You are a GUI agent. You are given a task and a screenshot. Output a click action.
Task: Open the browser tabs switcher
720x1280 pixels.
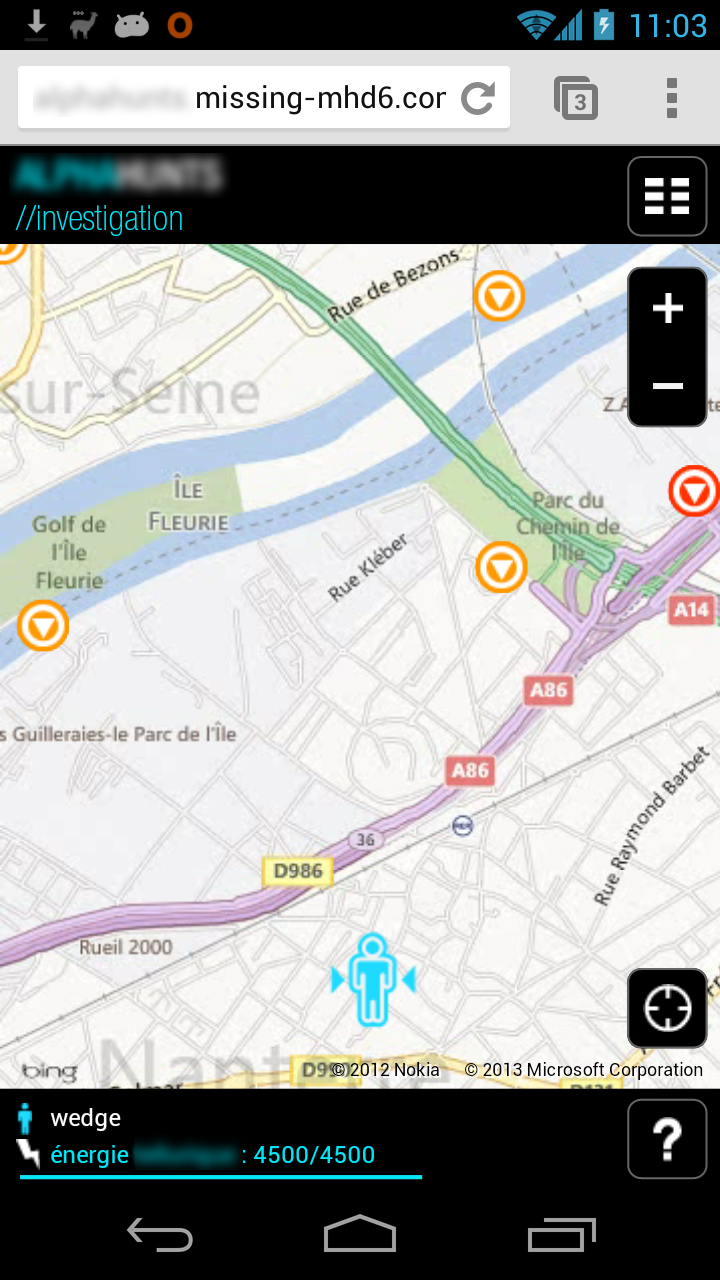[576, 98]
